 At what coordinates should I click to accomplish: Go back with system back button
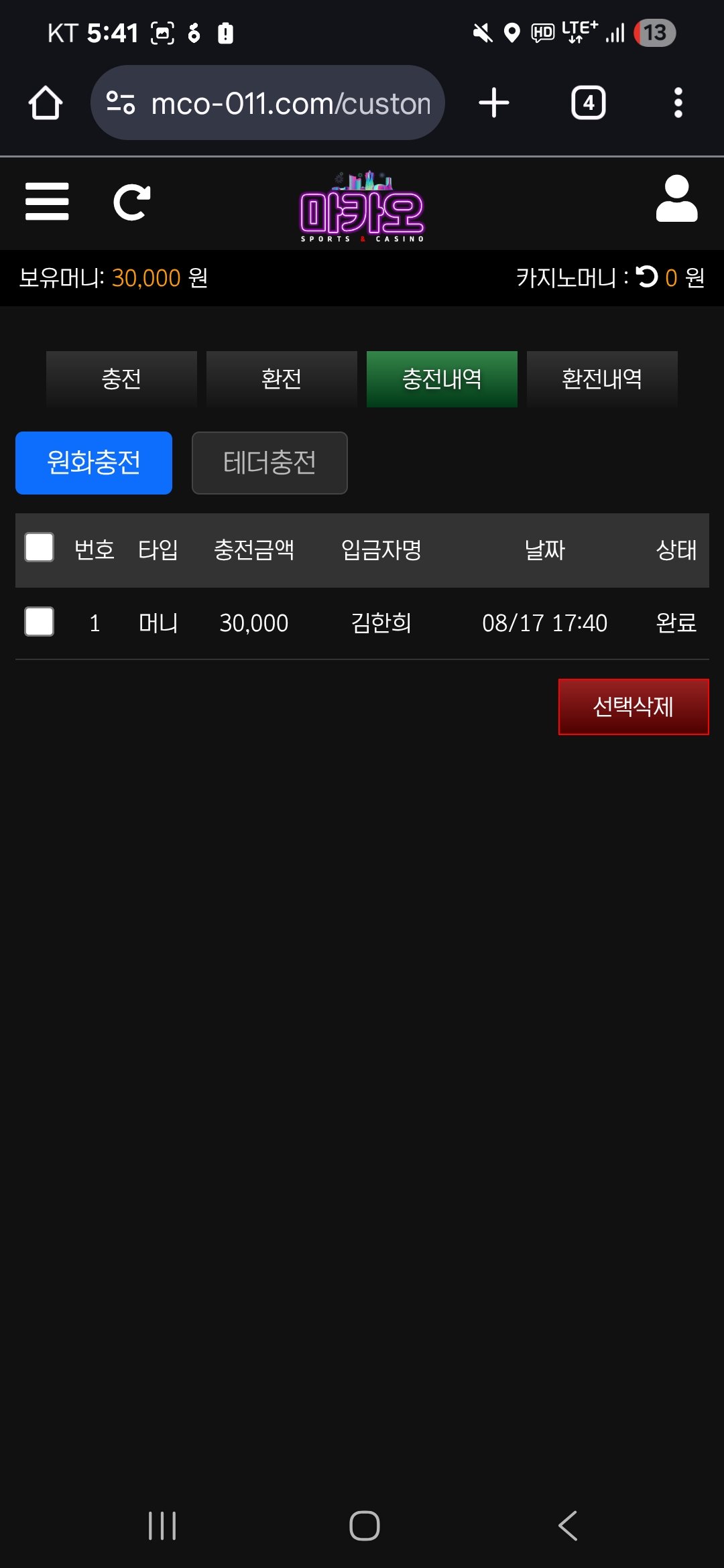coord(567,1526)
